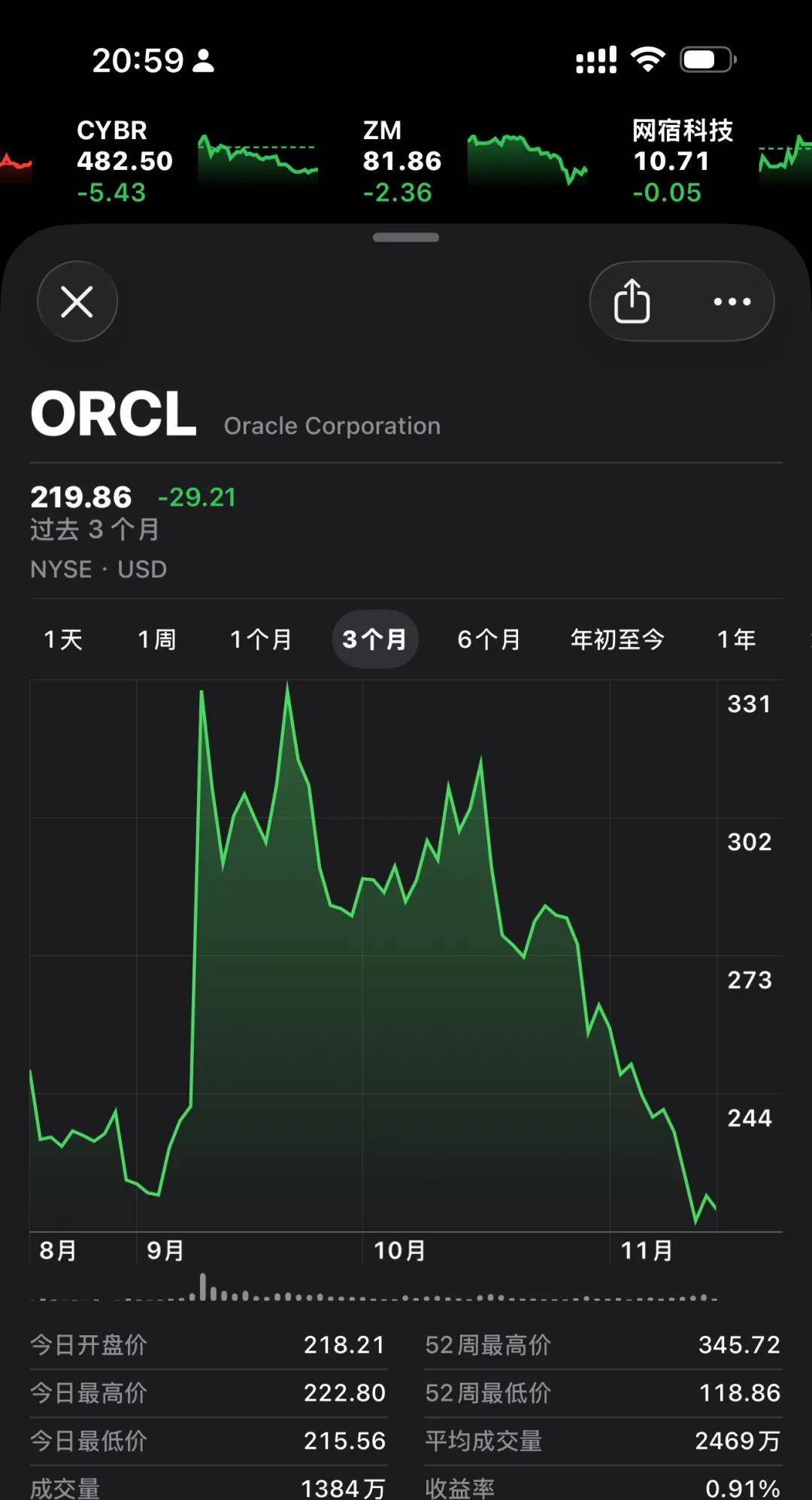Enable the 1个月 chart view
This screenshot has width=812, height=1500.
260,639
